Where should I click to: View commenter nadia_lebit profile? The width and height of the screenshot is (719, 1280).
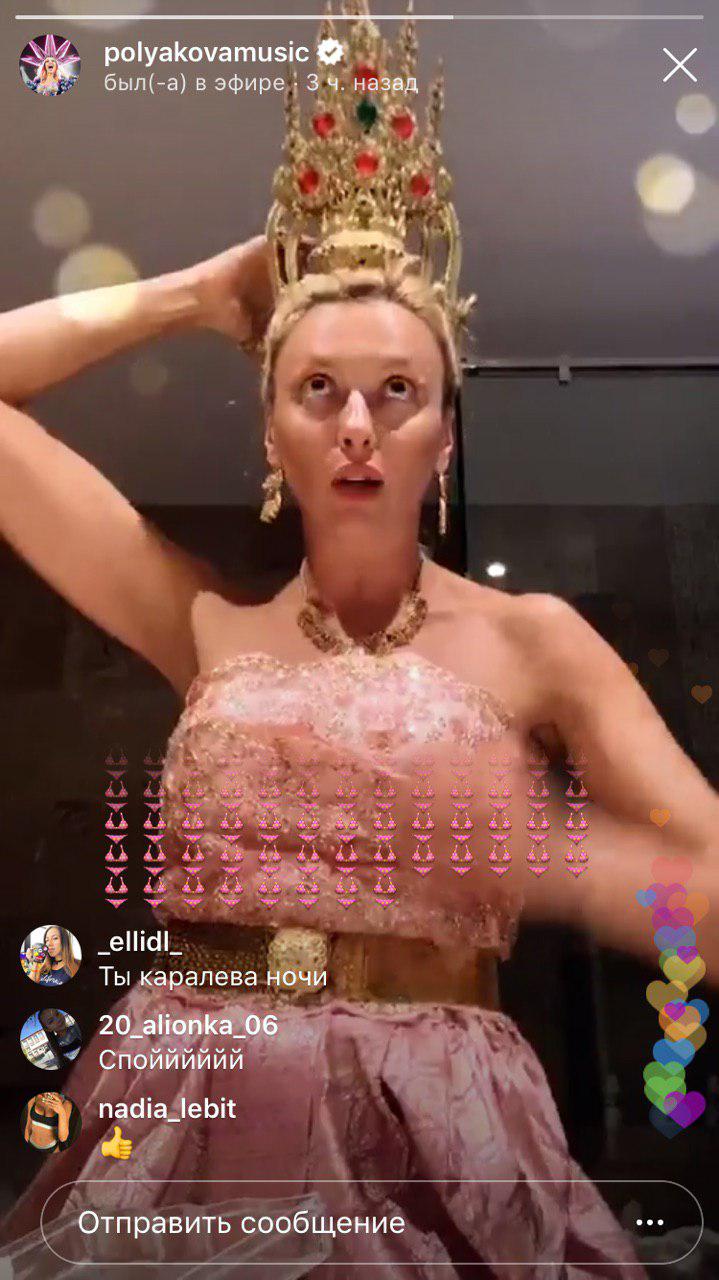coord(50,1122)
